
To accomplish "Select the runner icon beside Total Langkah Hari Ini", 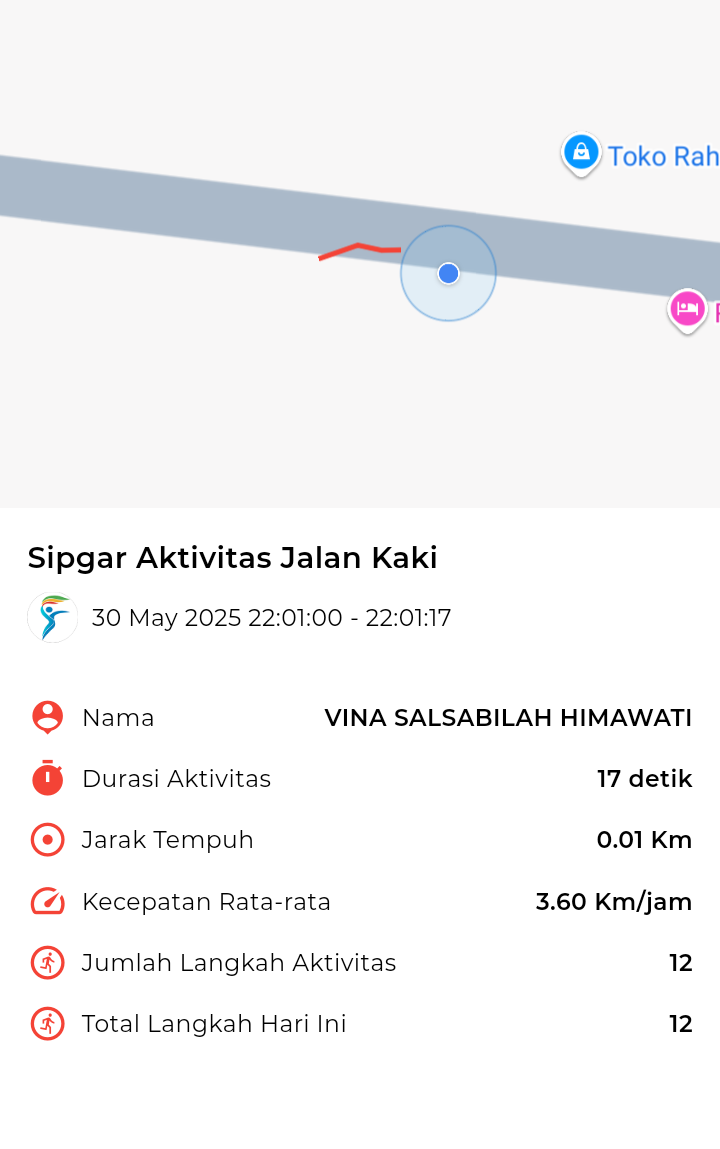I will pos(47,1023).
